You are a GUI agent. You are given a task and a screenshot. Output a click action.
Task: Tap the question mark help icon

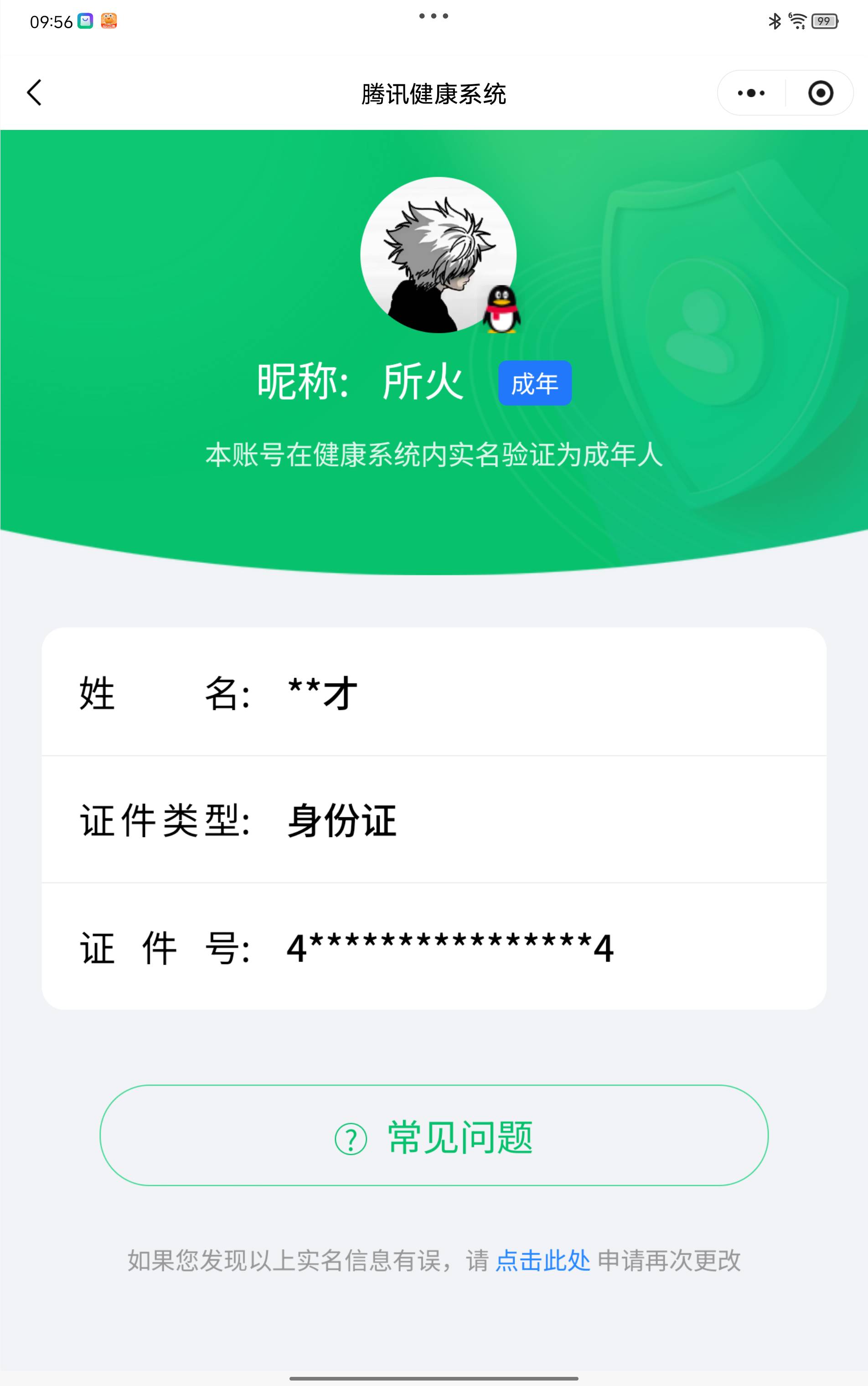351,1139
